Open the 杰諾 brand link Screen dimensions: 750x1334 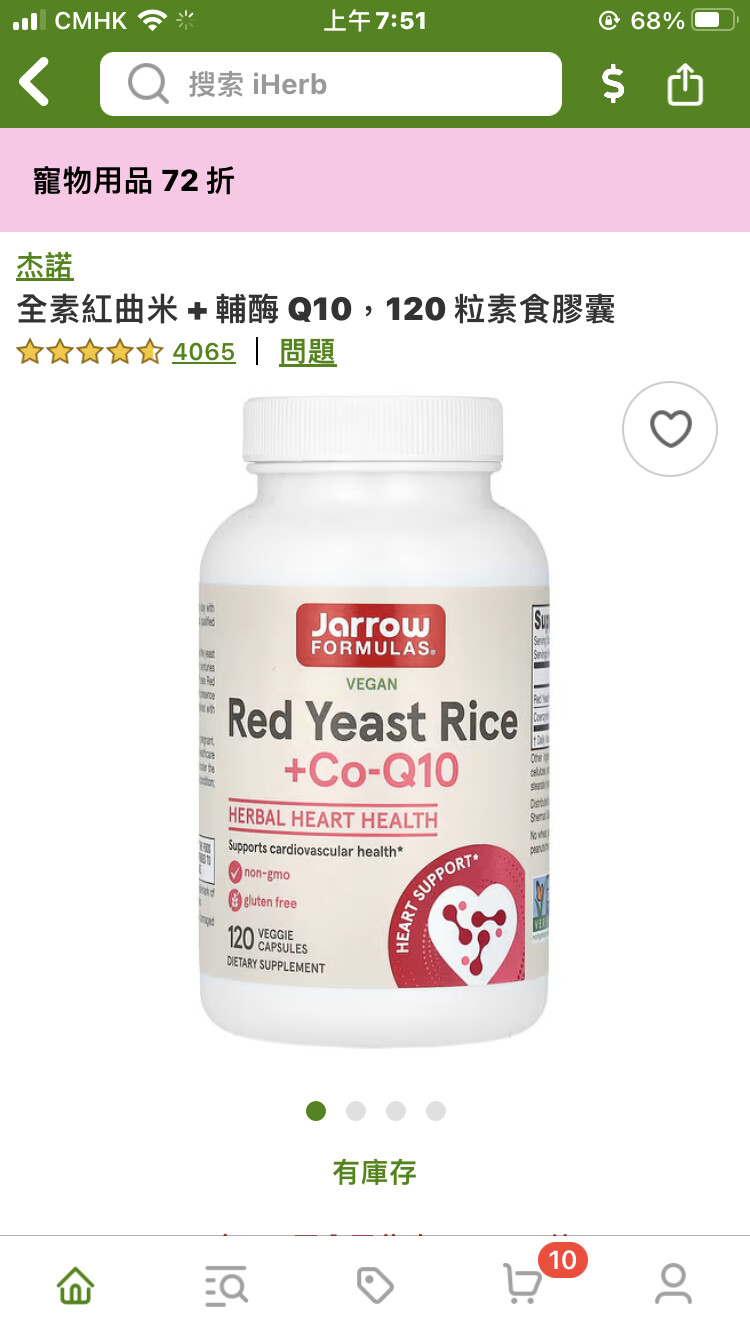(x=45, y=266)
